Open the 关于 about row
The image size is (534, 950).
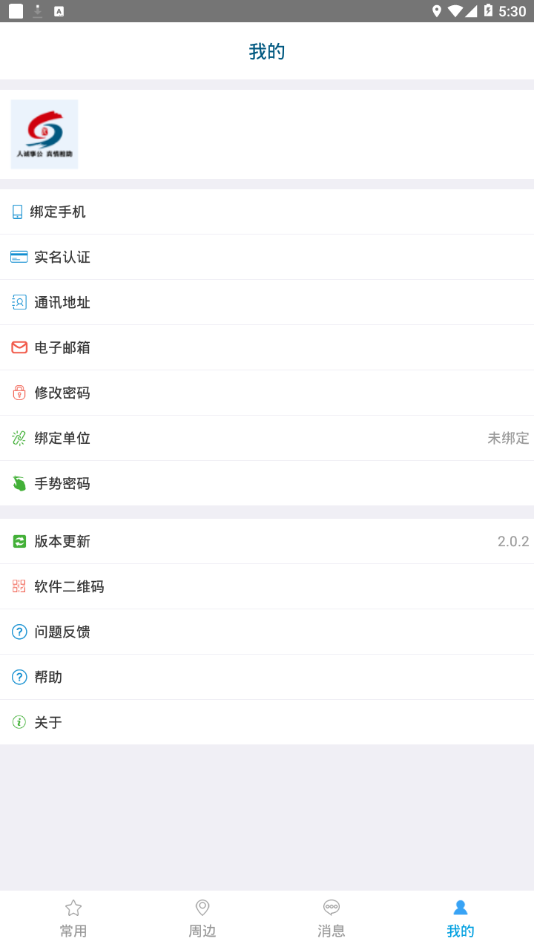pyautogui.click(x=267, y=722)
